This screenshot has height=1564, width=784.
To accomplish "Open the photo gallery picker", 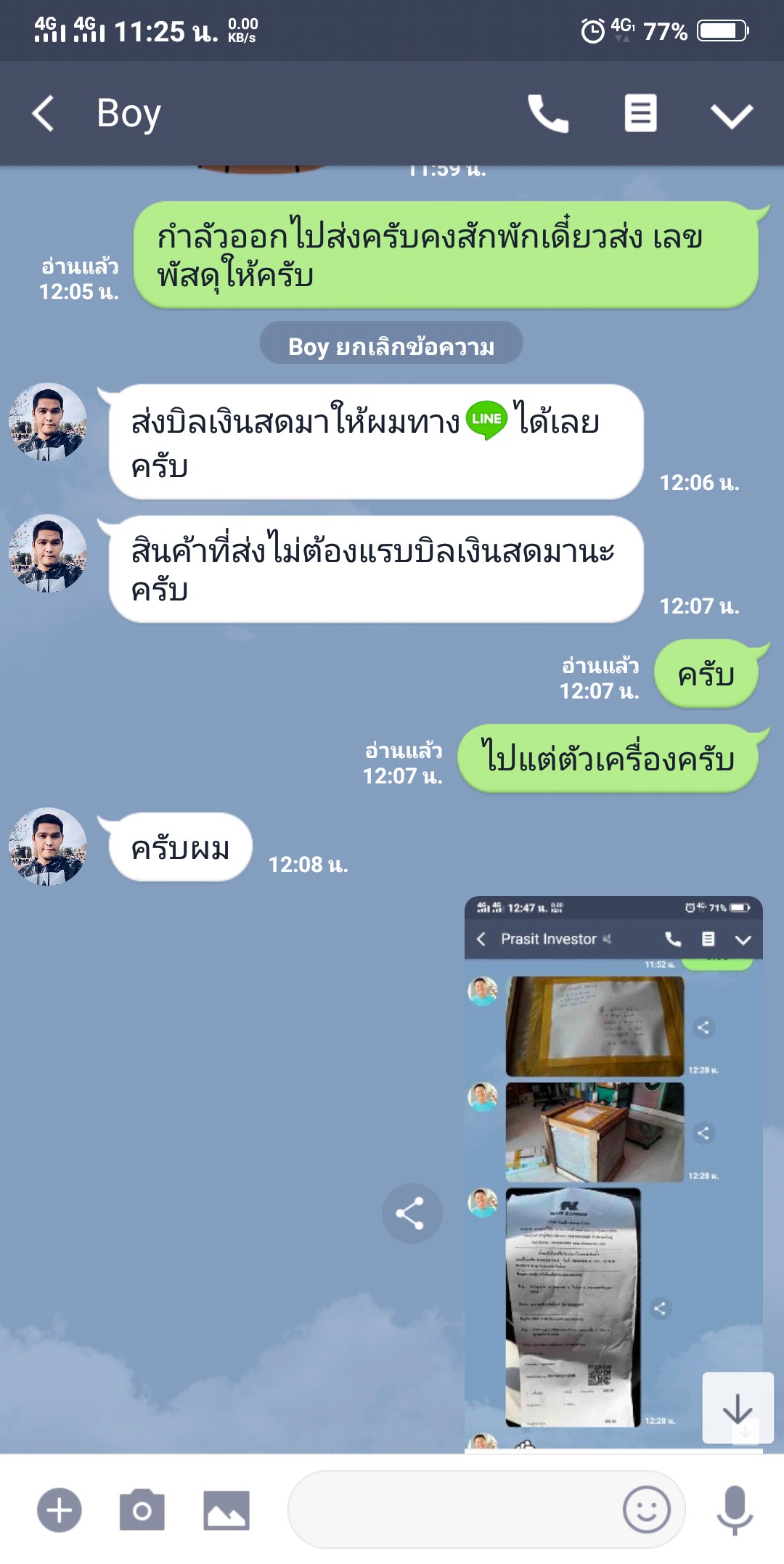I will (226, 1510).
